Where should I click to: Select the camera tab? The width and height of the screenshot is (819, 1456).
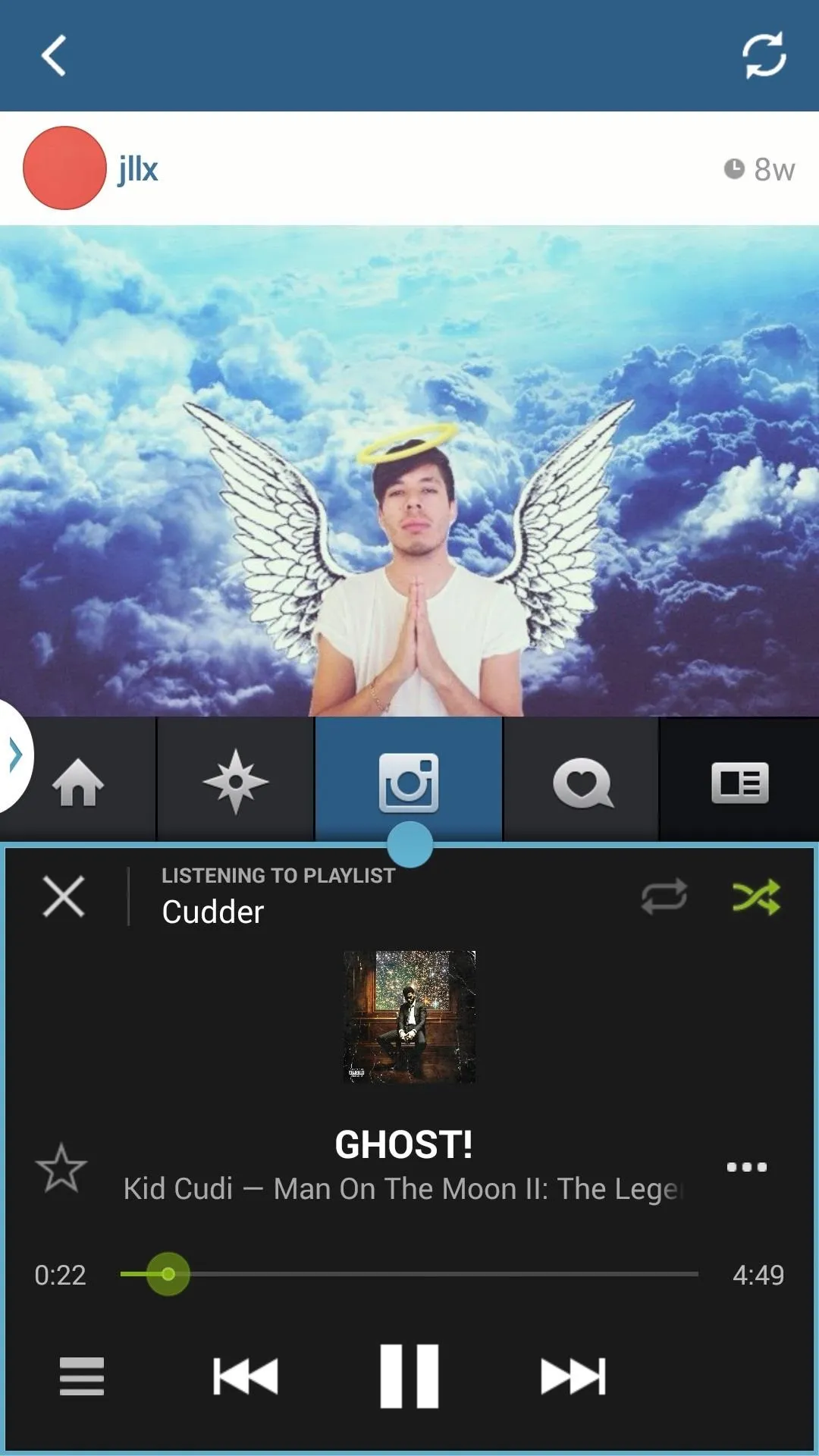coord(409,781)
